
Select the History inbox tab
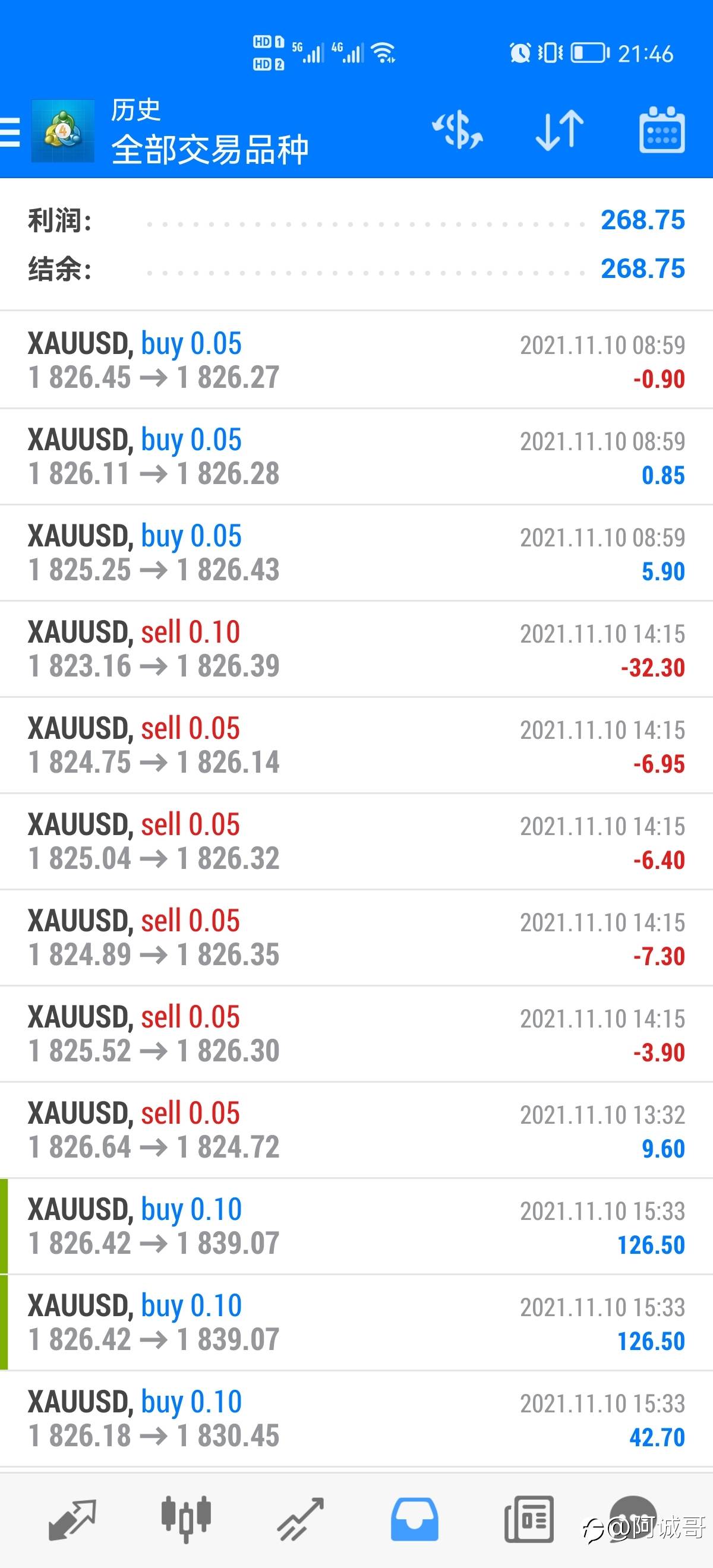[414, 1519]
